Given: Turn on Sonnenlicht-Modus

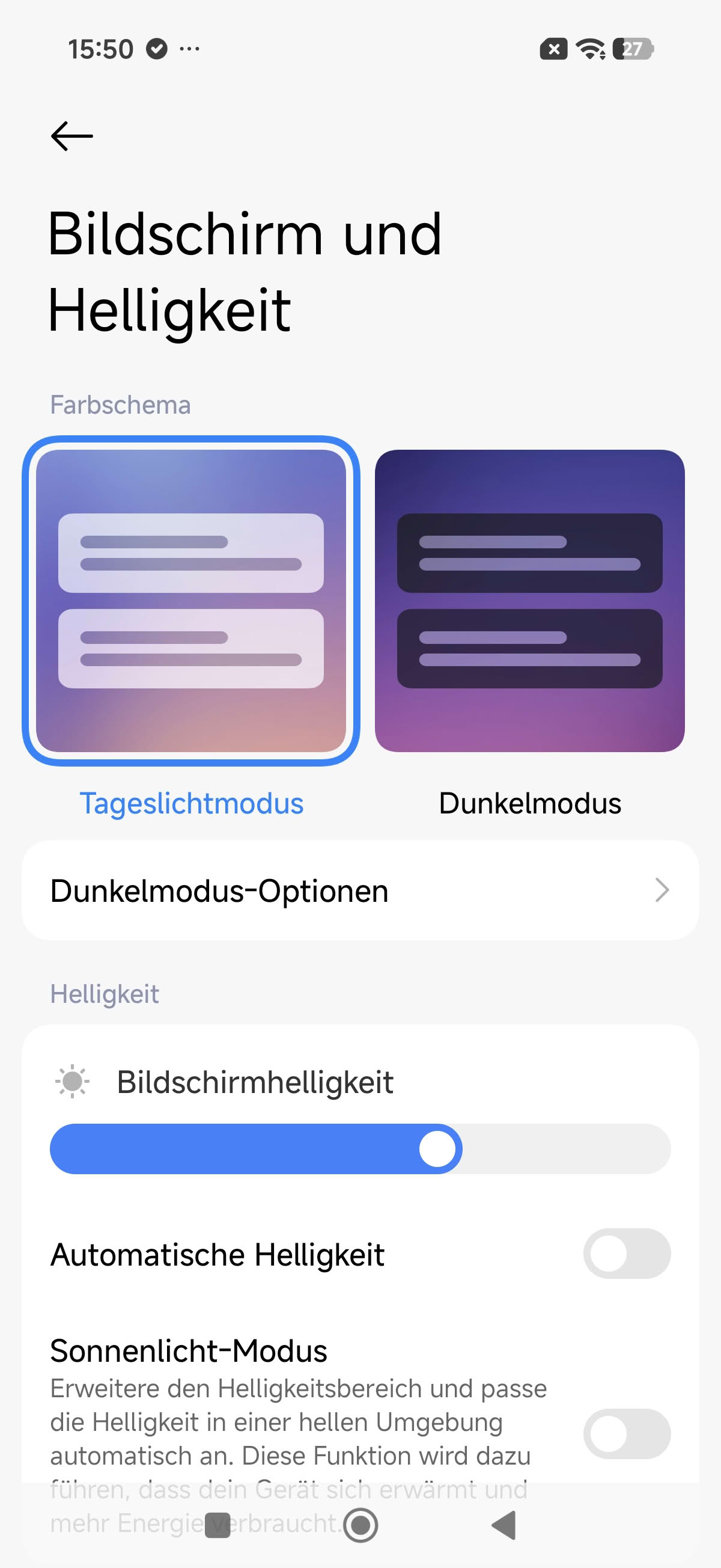Looking at the screenshot, I should [626, 1433].
